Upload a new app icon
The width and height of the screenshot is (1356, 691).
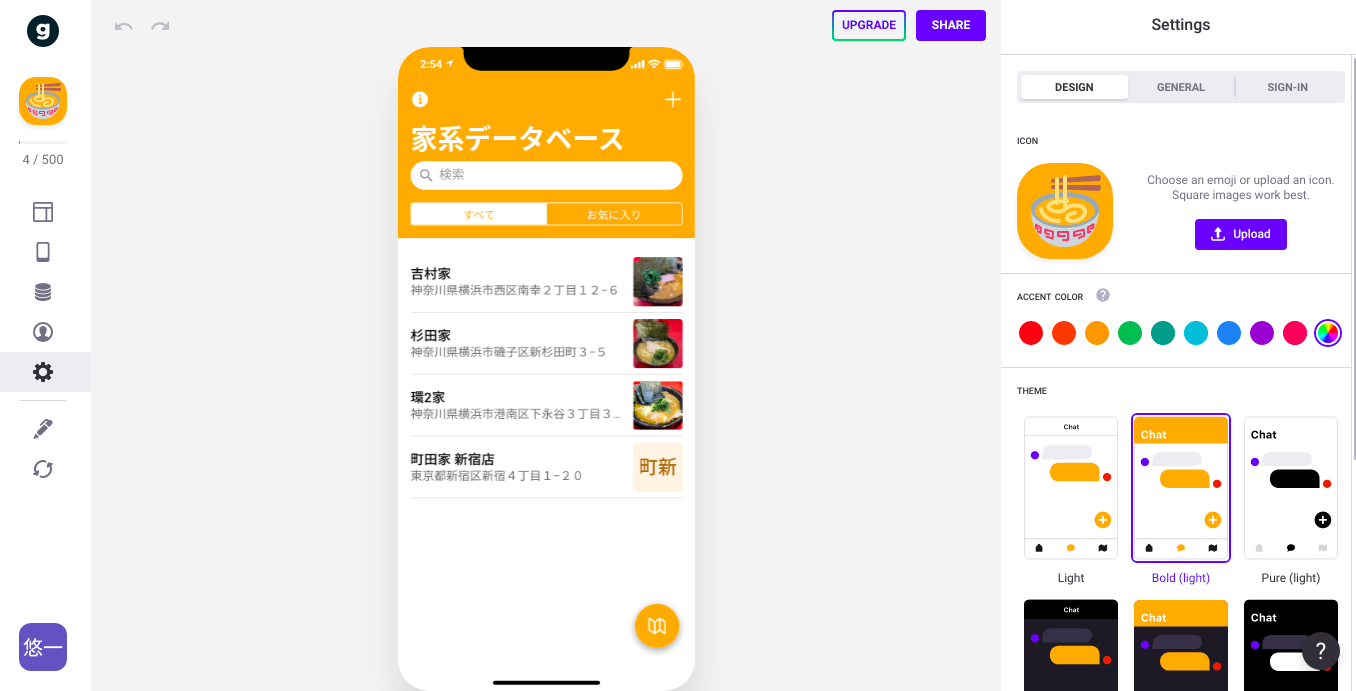[1240, 234]
